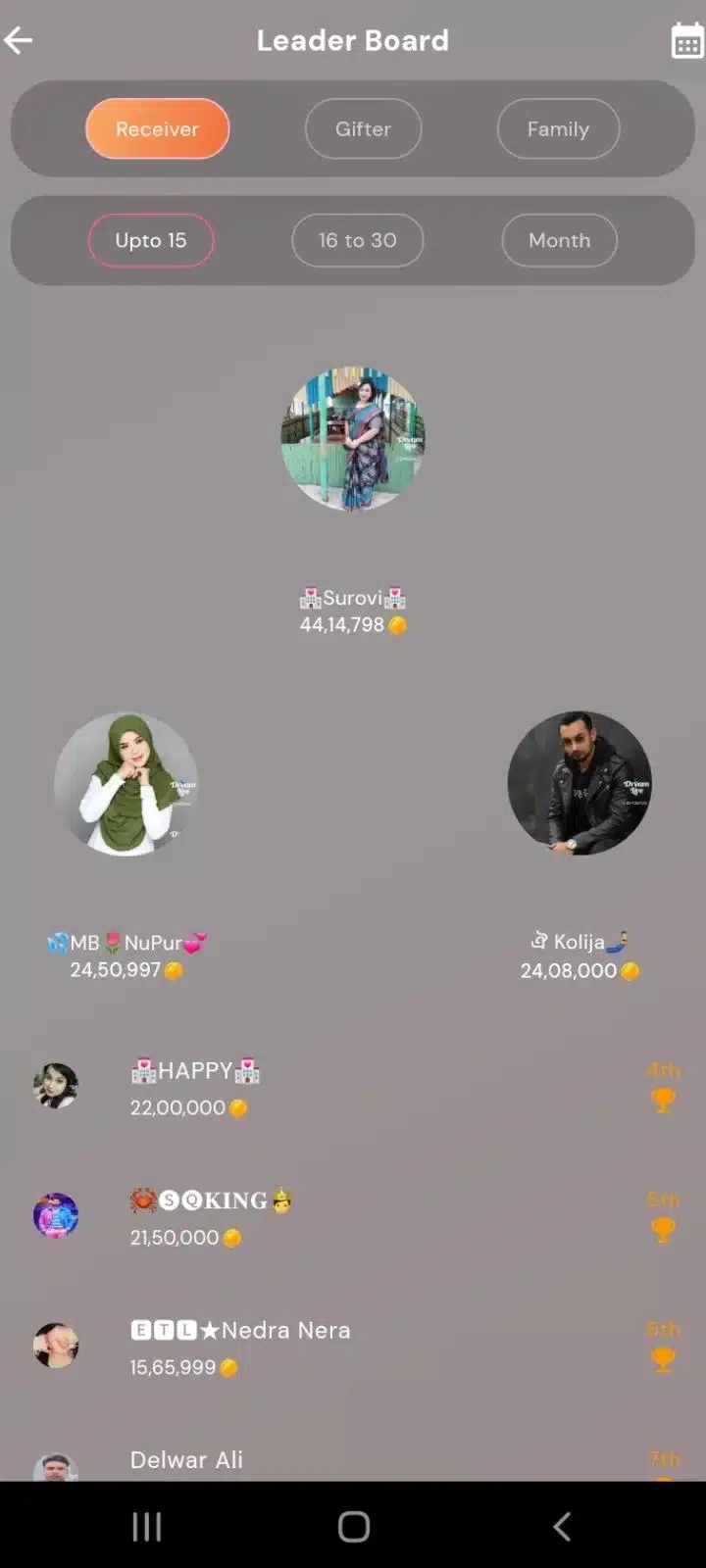
Task: Navigate back using the arrow icon
Action: coord(18,40)
